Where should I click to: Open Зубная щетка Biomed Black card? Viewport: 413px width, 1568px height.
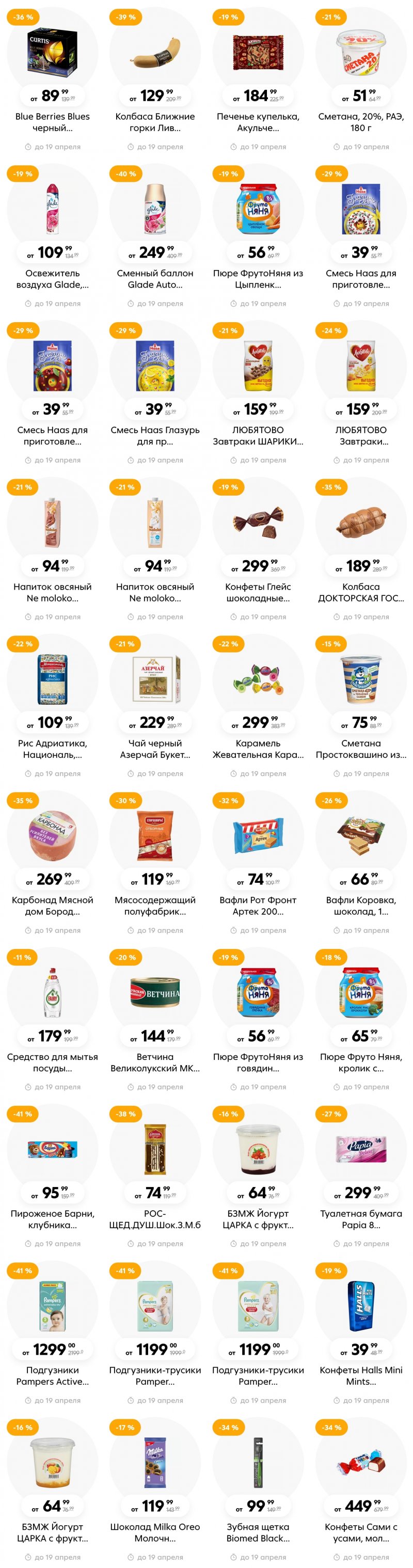point(258,1465)
